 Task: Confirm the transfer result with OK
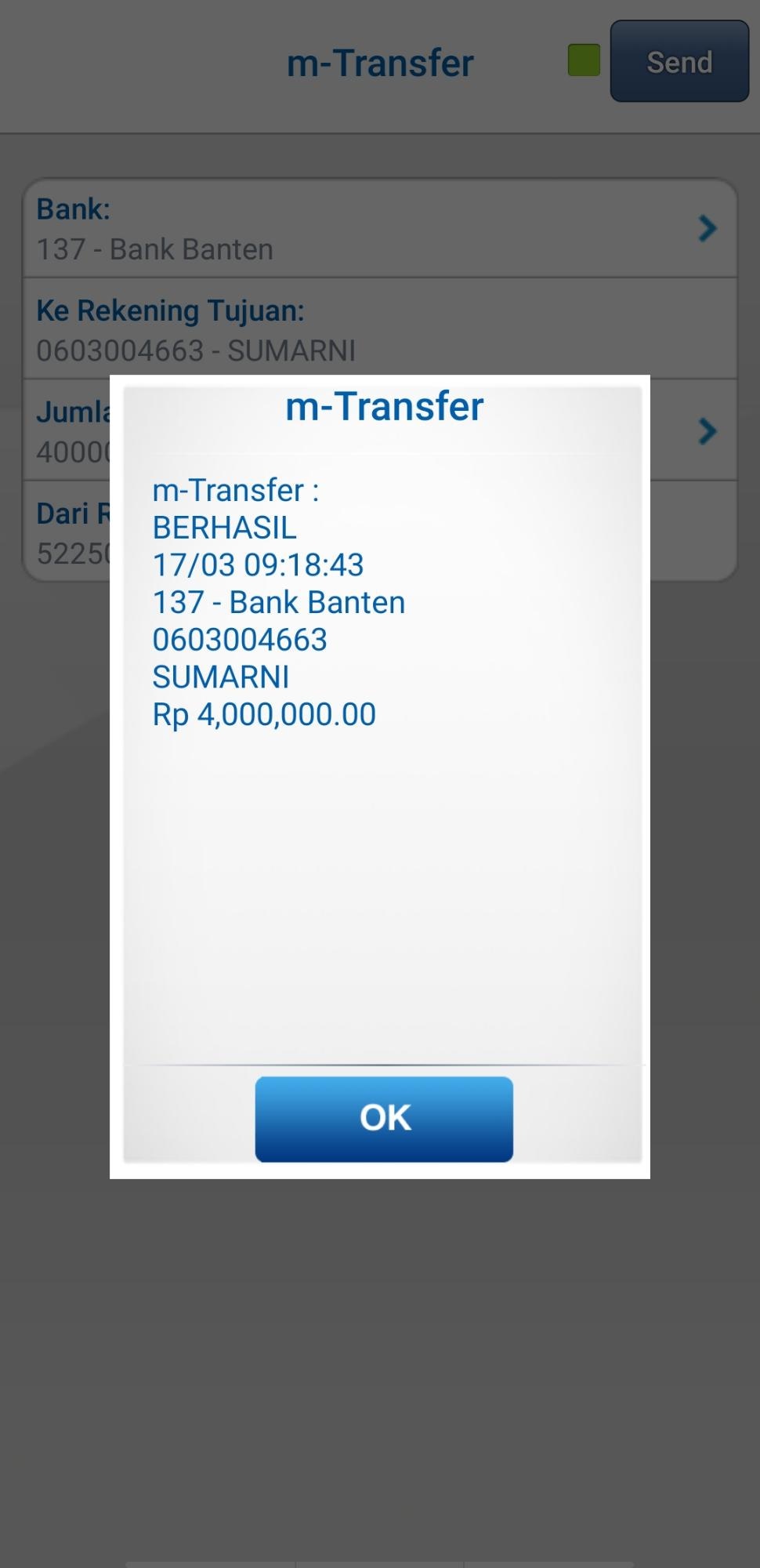click(384, 1119)
